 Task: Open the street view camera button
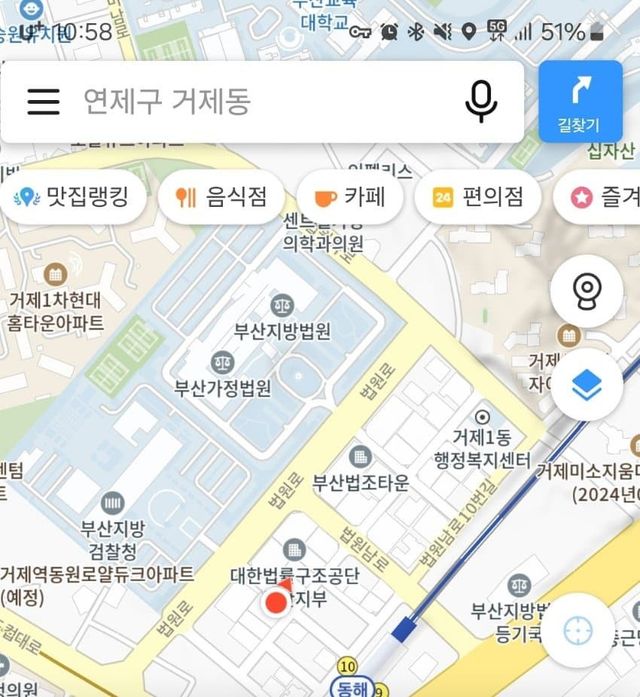(584, 289)
